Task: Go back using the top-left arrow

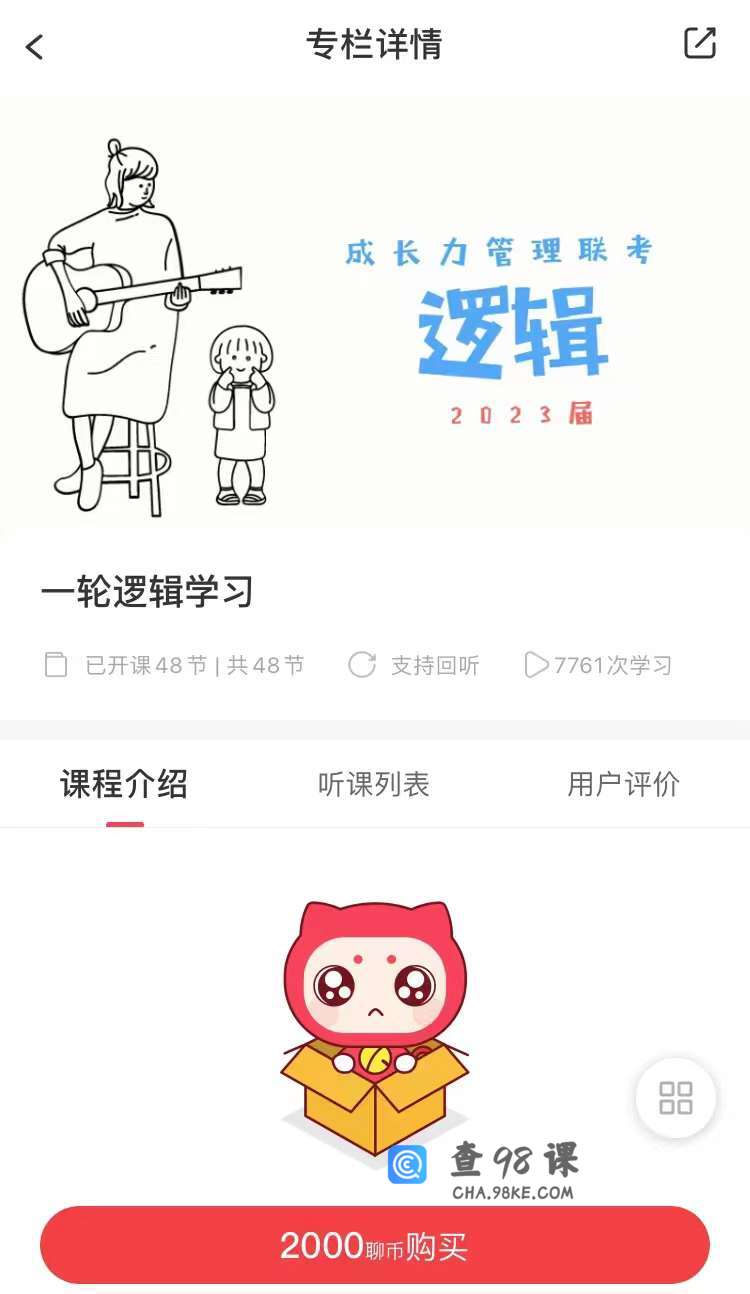Action: click(35, 47)
